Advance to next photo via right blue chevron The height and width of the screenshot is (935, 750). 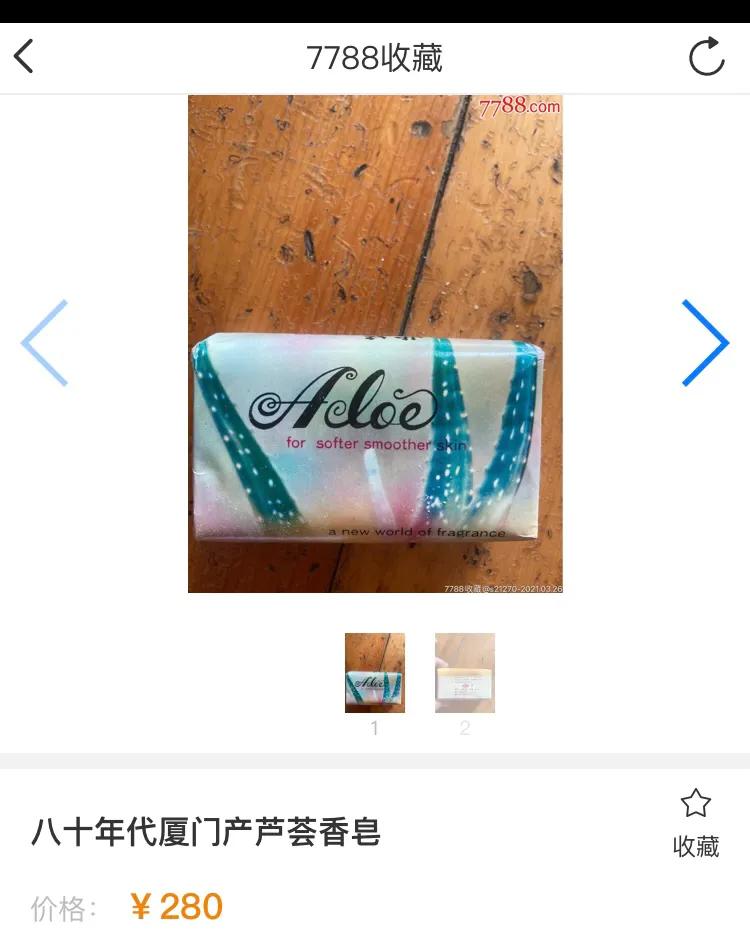click(x=706, y=342)
